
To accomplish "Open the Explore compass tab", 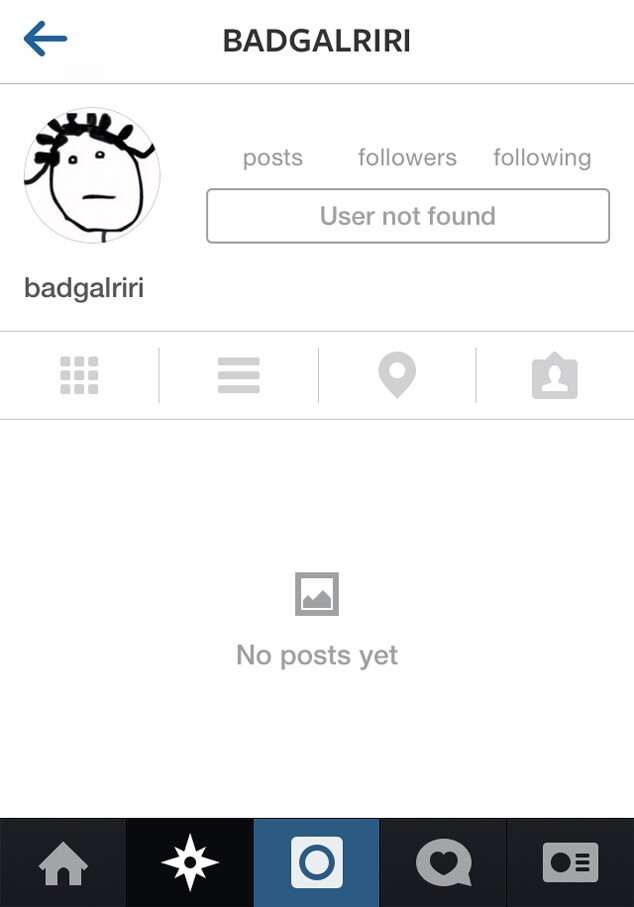I will pos(190,863).
